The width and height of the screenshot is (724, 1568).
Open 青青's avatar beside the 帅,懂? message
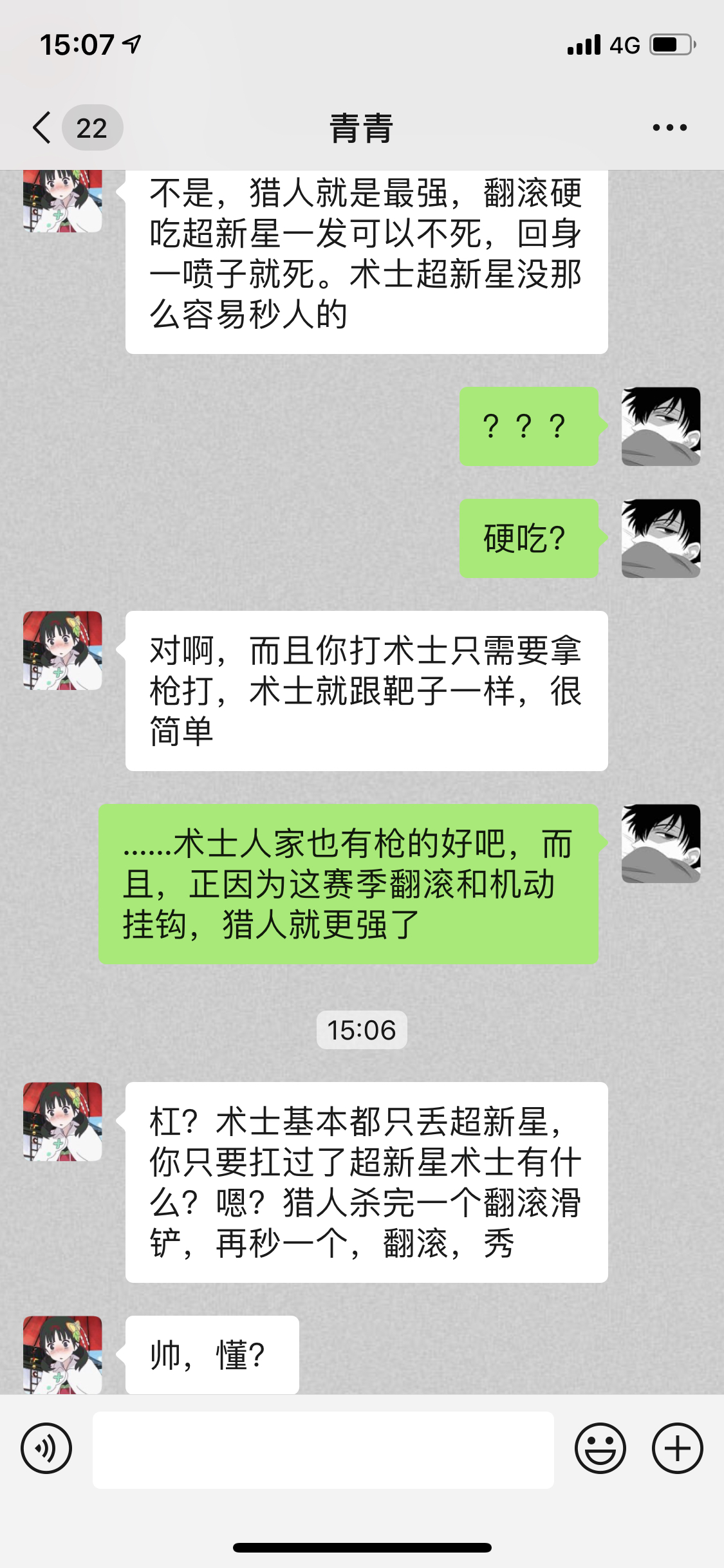[x=62, y=1355]
